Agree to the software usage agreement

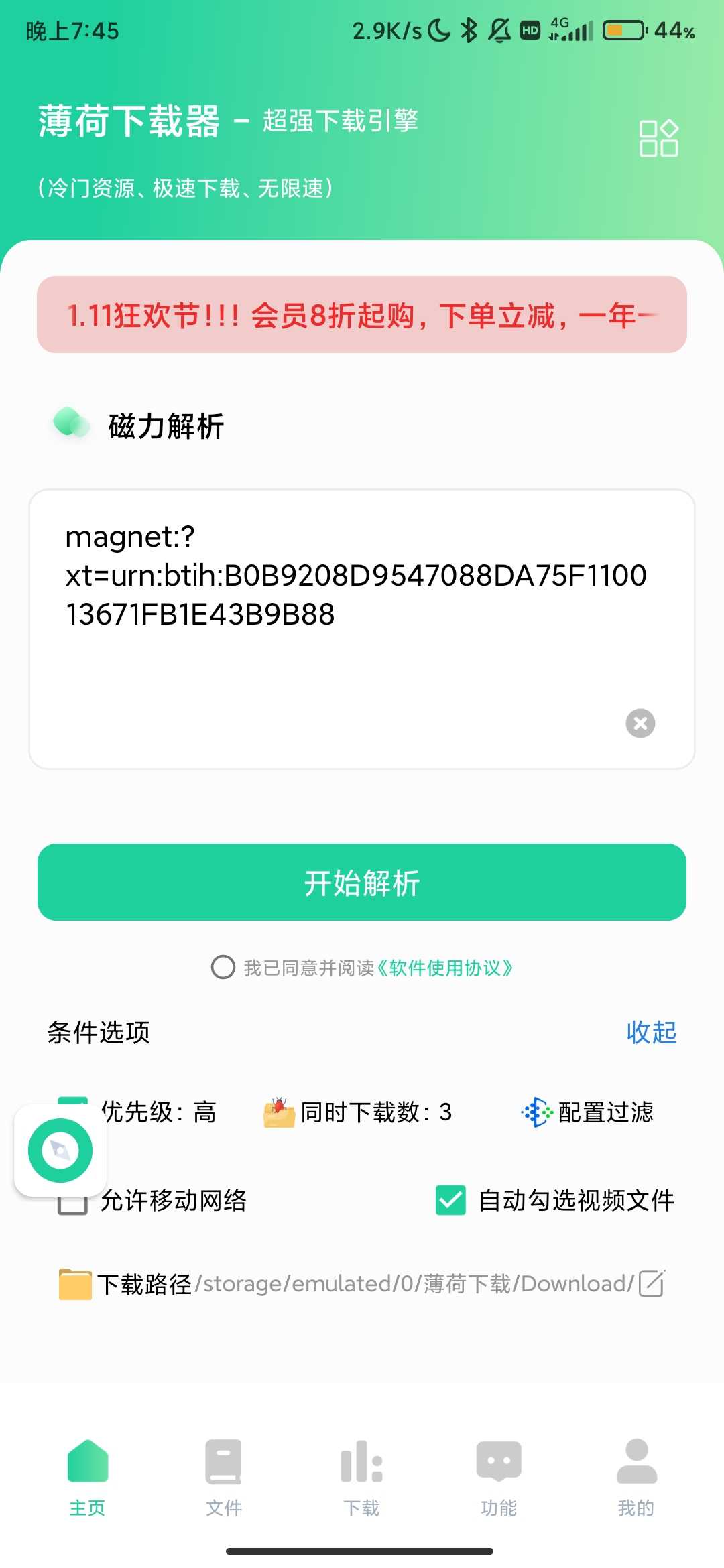click(223, 968)
